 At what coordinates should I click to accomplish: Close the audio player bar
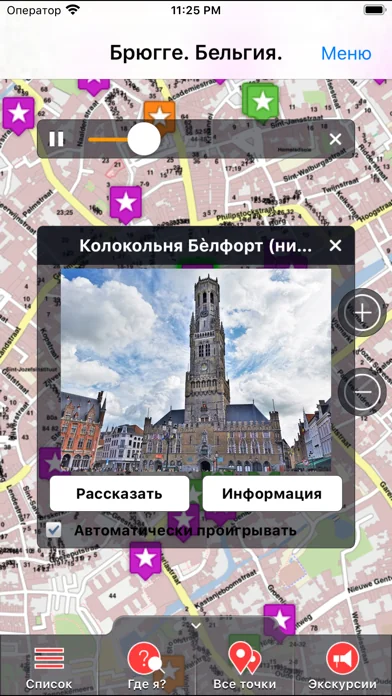(x=336, y=139)
